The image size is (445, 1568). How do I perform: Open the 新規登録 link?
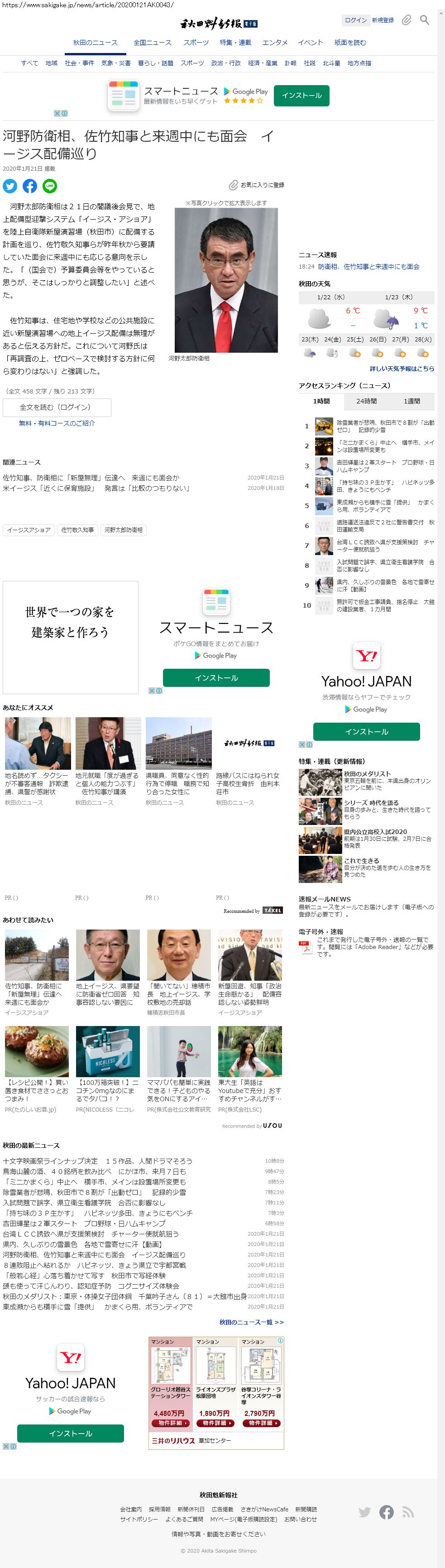click(383, 20)
